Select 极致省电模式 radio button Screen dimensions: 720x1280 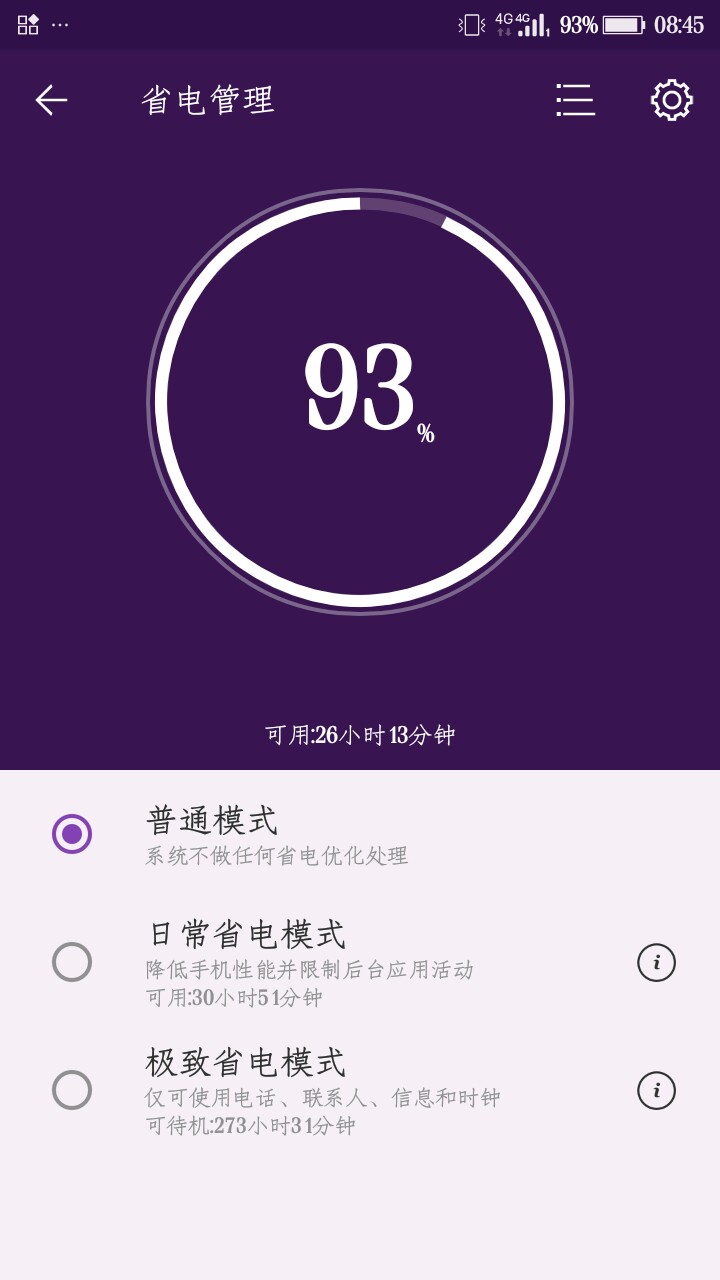click(72, 1090)
